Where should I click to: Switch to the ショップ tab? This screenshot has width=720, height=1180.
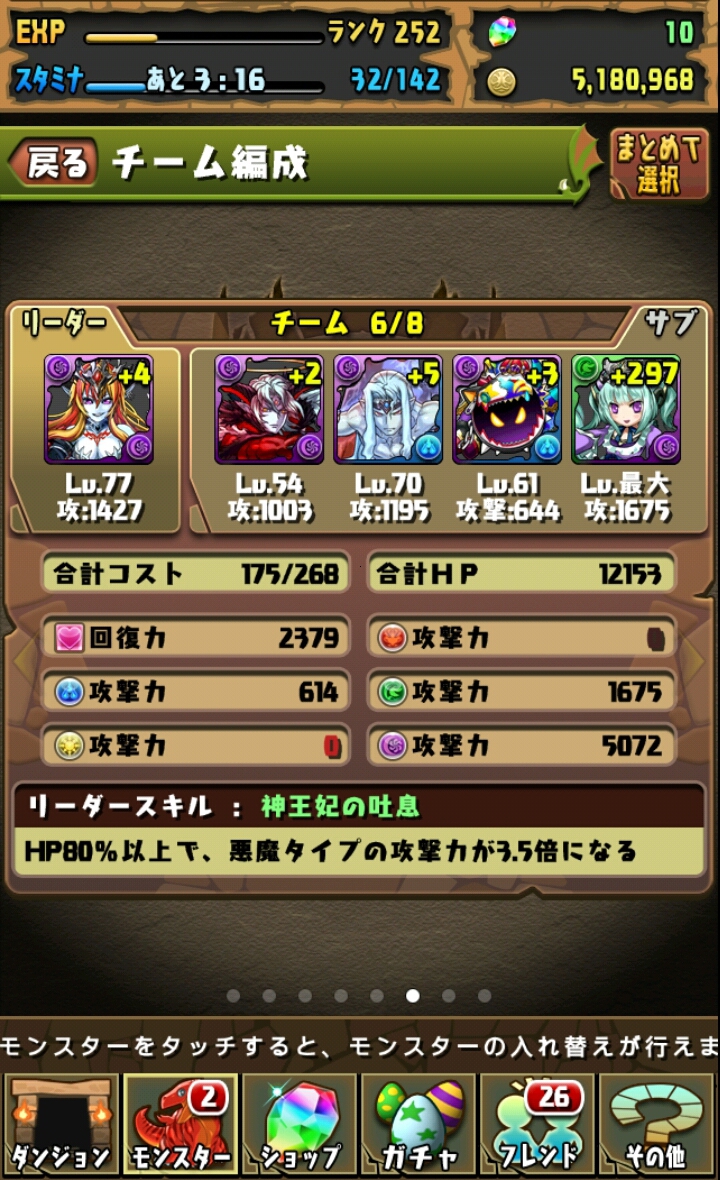click(x=299, y=1124)
